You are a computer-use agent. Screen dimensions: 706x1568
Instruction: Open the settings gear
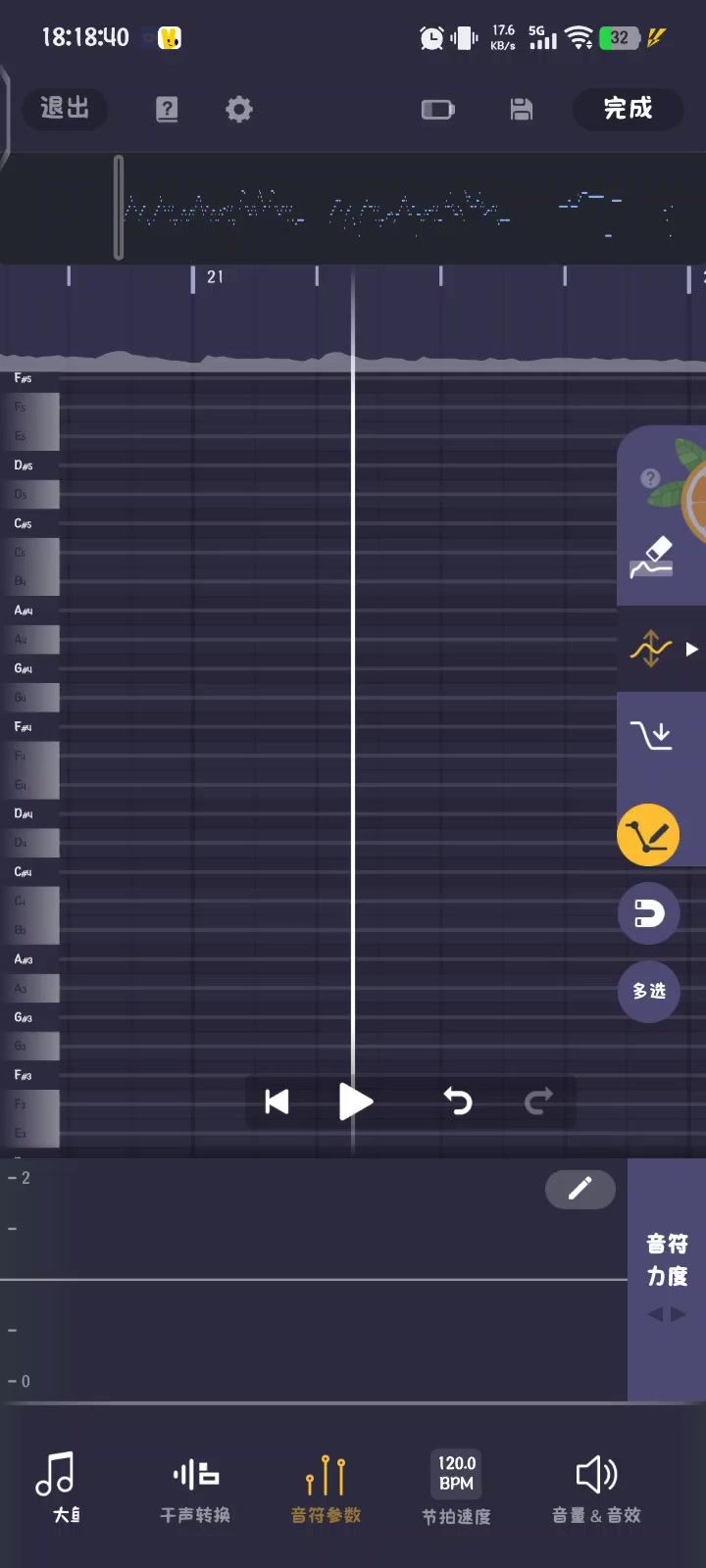[x=239, y=109]
